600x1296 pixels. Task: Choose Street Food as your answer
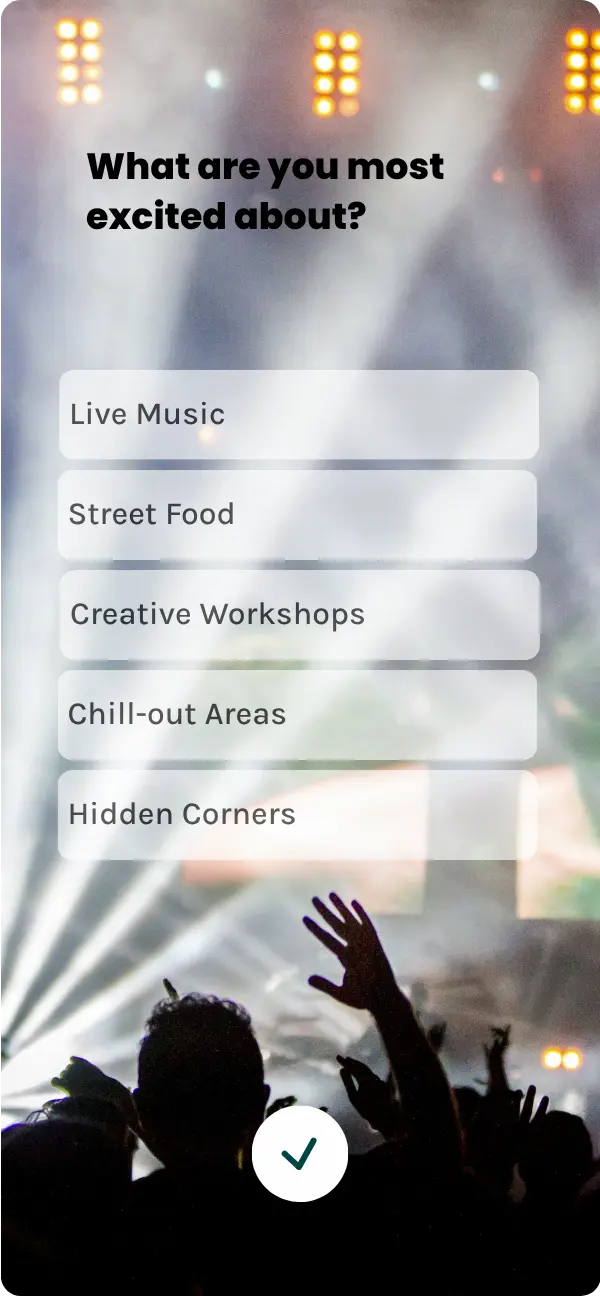pos(298,515)
